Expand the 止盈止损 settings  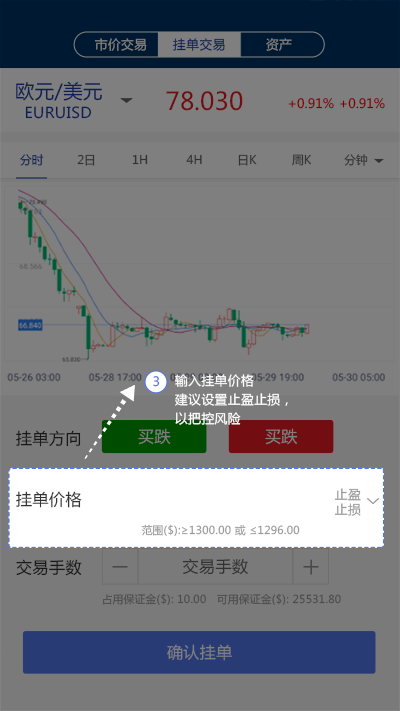(x=357, y=502)
